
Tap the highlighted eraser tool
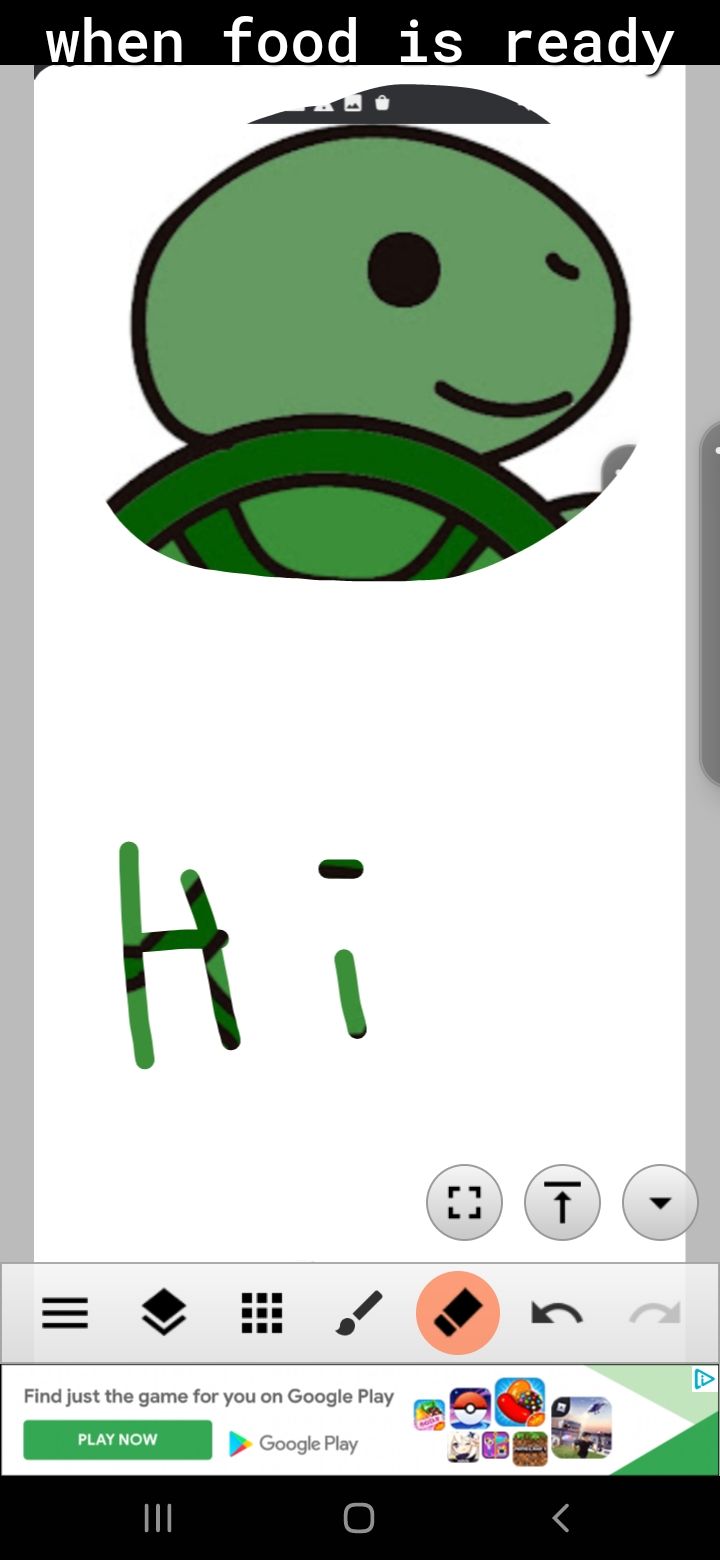(x=458, y=1313)
